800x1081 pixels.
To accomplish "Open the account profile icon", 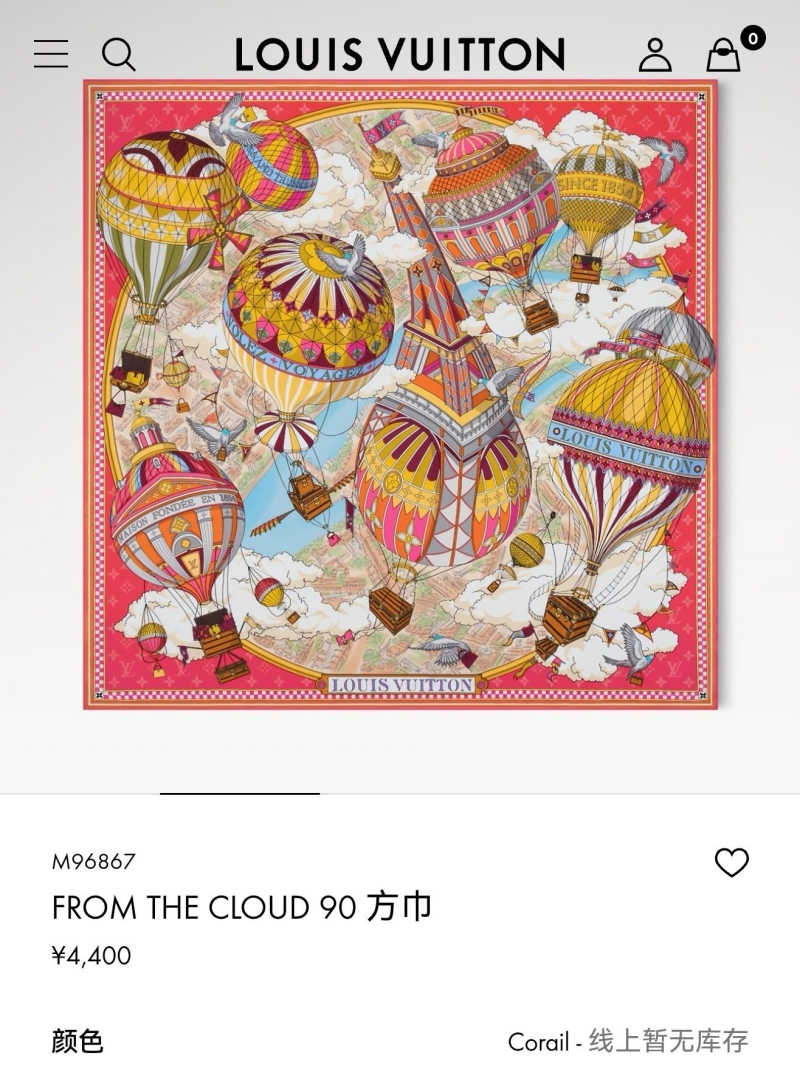I will (x=655, y=54).
